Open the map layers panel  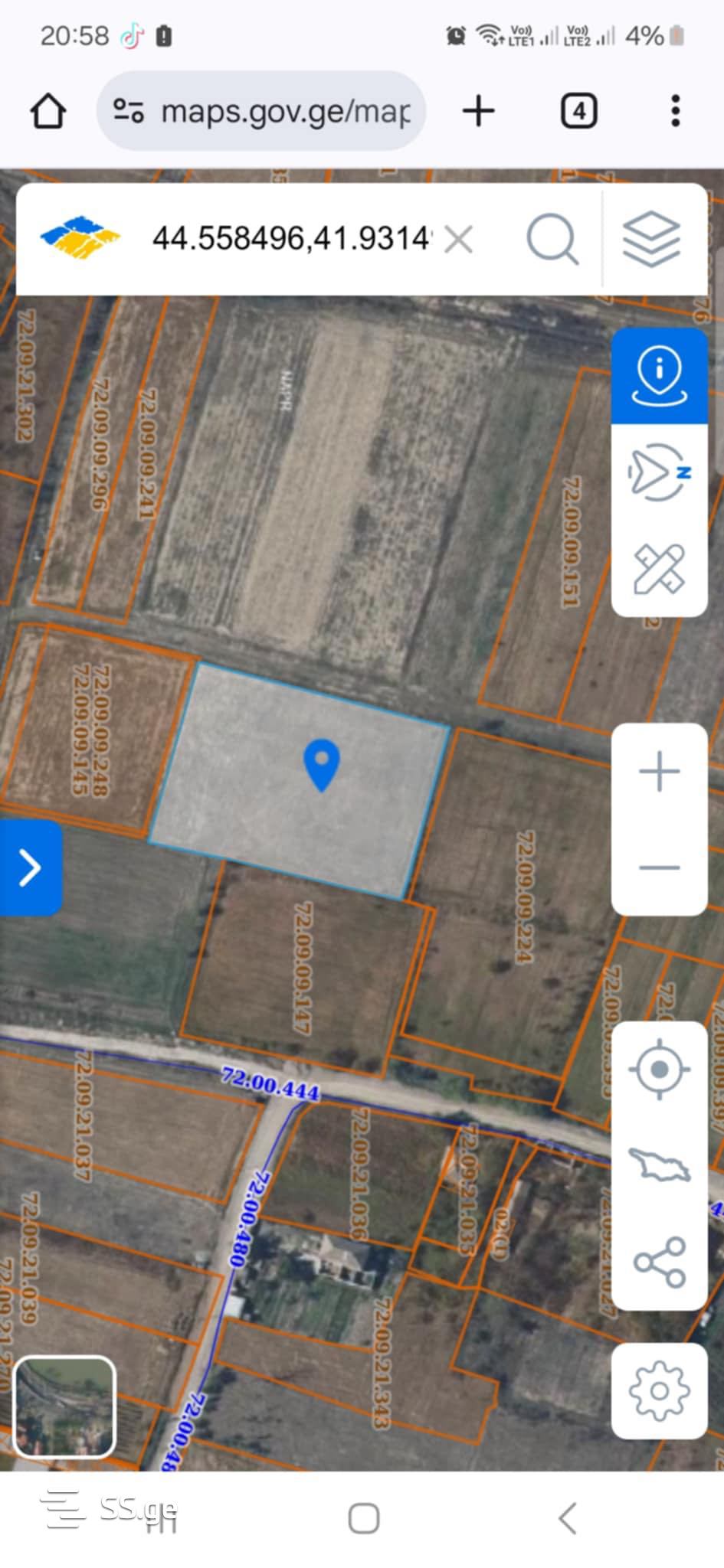pyautogui.click(x=652, y=240)
